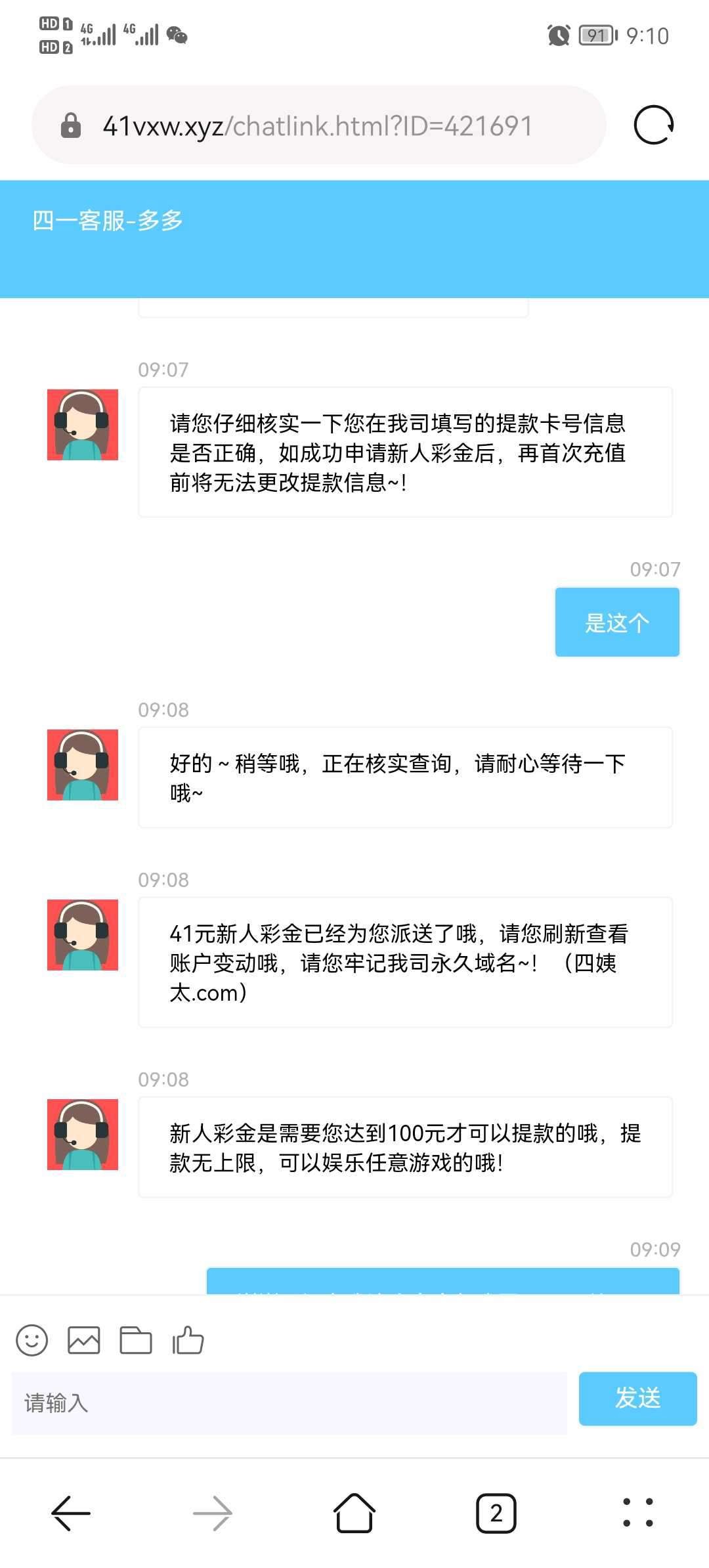This screenshot has height=1568, width=709.
Task: Focus the 请输入 message field
Action: (x=289, y=1403)
